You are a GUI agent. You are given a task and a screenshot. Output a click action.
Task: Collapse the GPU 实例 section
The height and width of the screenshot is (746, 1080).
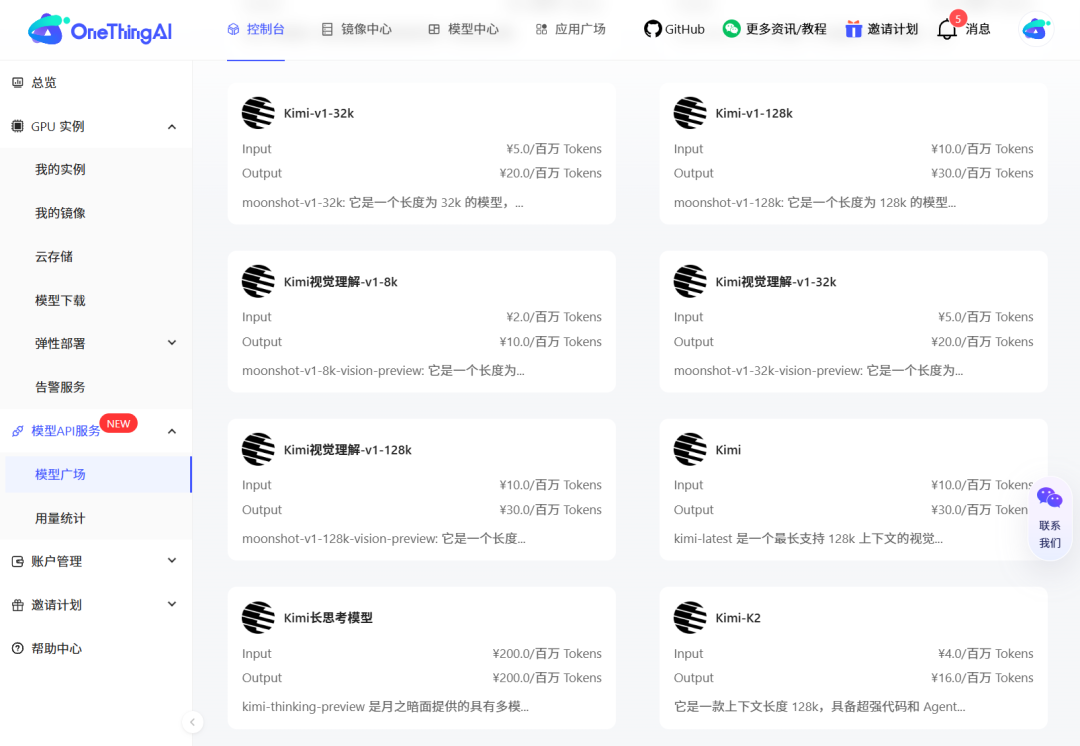click(x=172, y=127)
